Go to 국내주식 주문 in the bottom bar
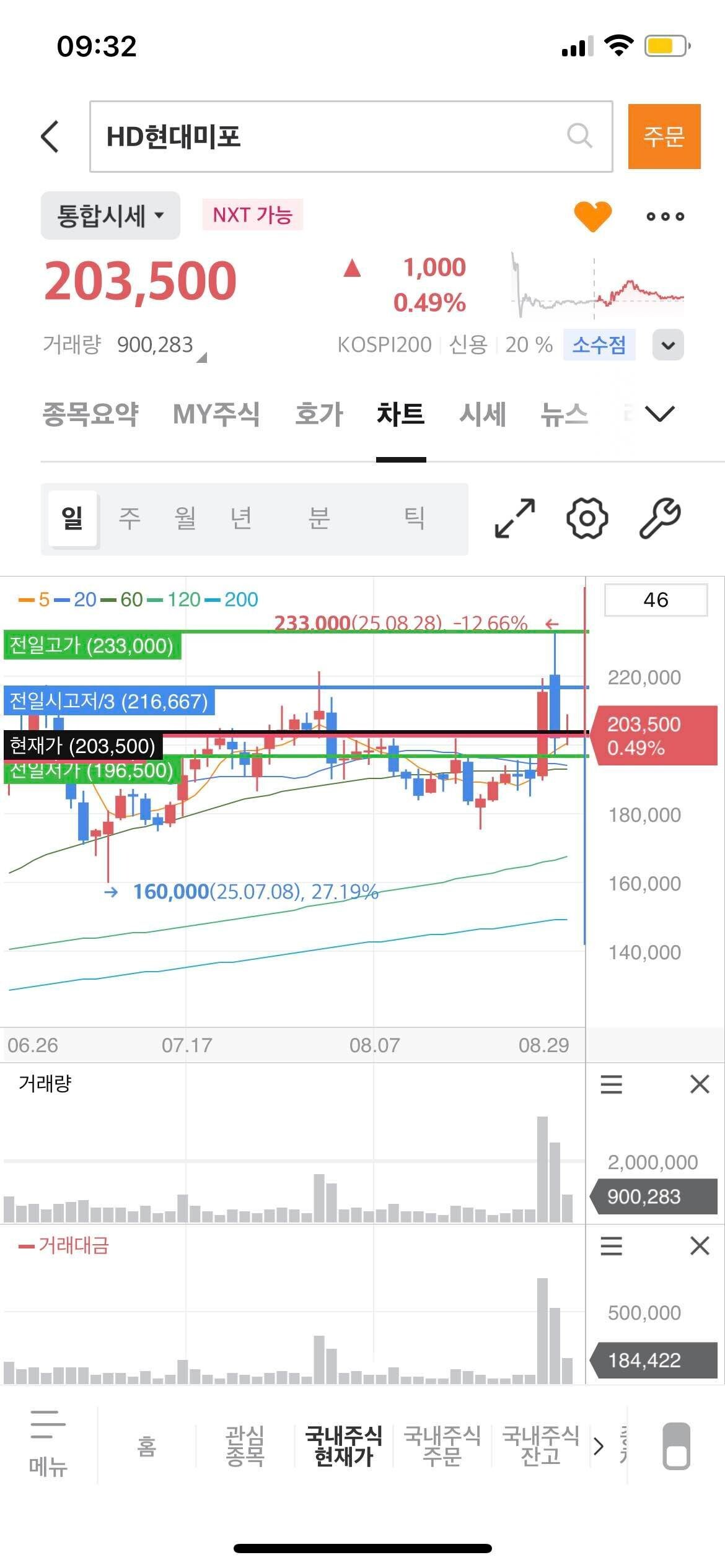 [442, 1445]
